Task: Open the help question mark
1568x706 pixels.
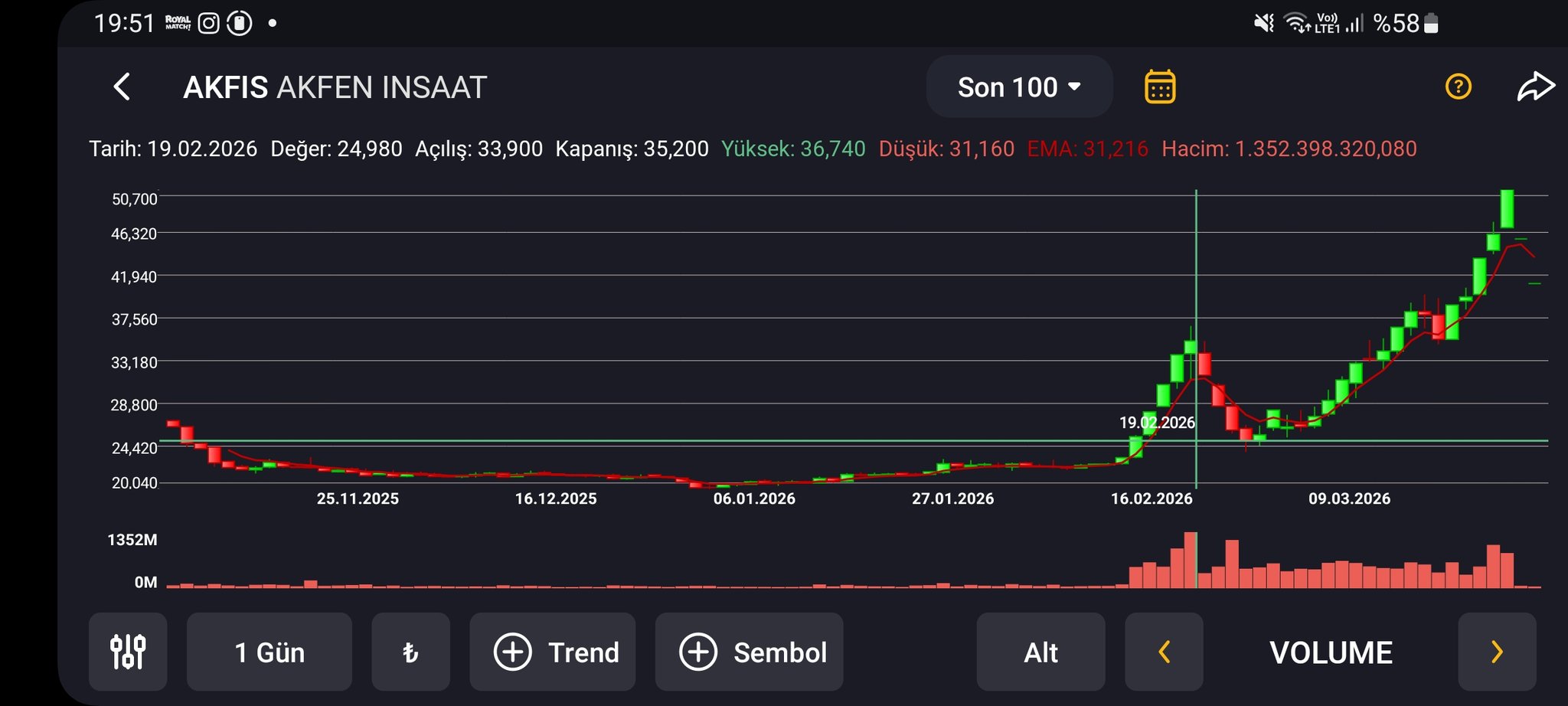Action: tap(1458, 87)
